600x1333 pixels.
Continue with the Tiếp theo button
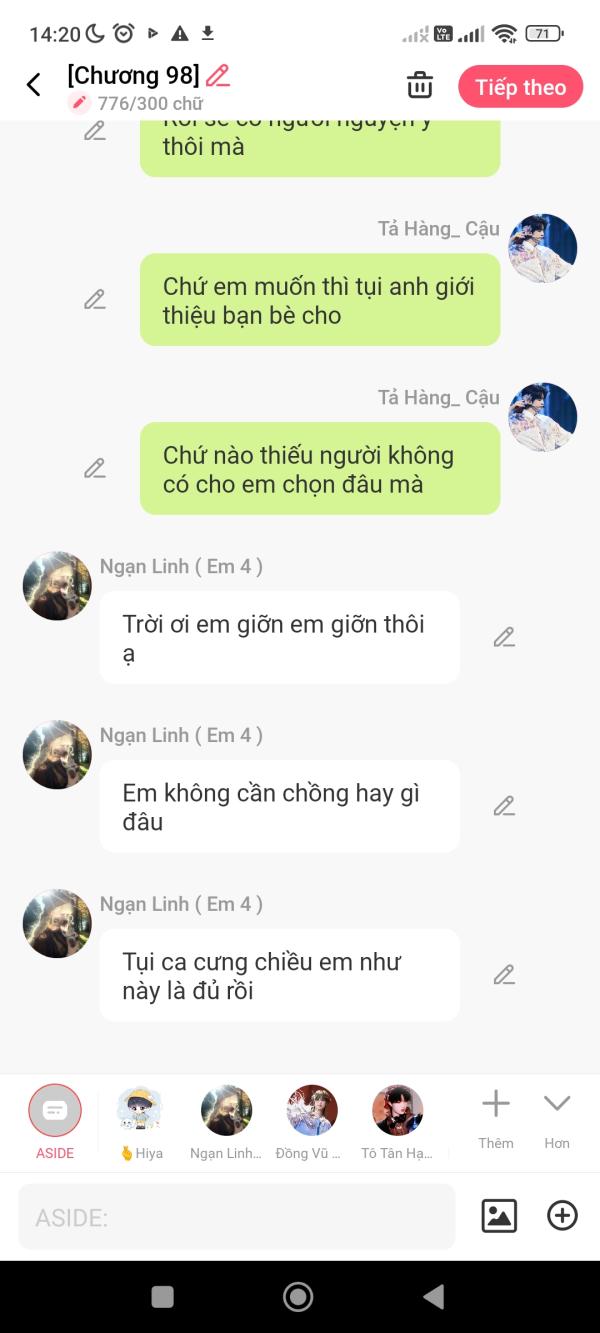click(520, 87)
